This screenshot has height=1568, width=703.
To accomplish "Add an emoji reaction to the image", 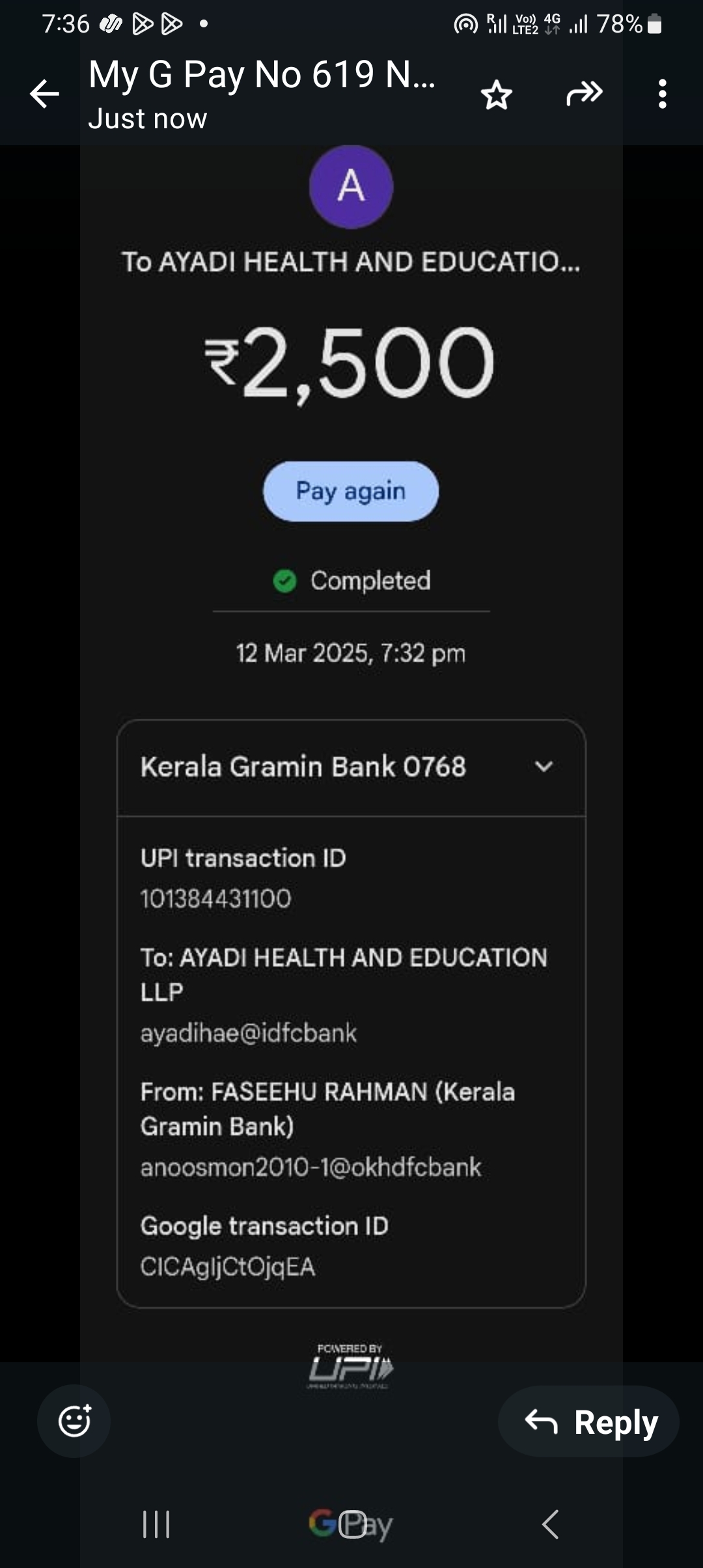I will 74,1420.
